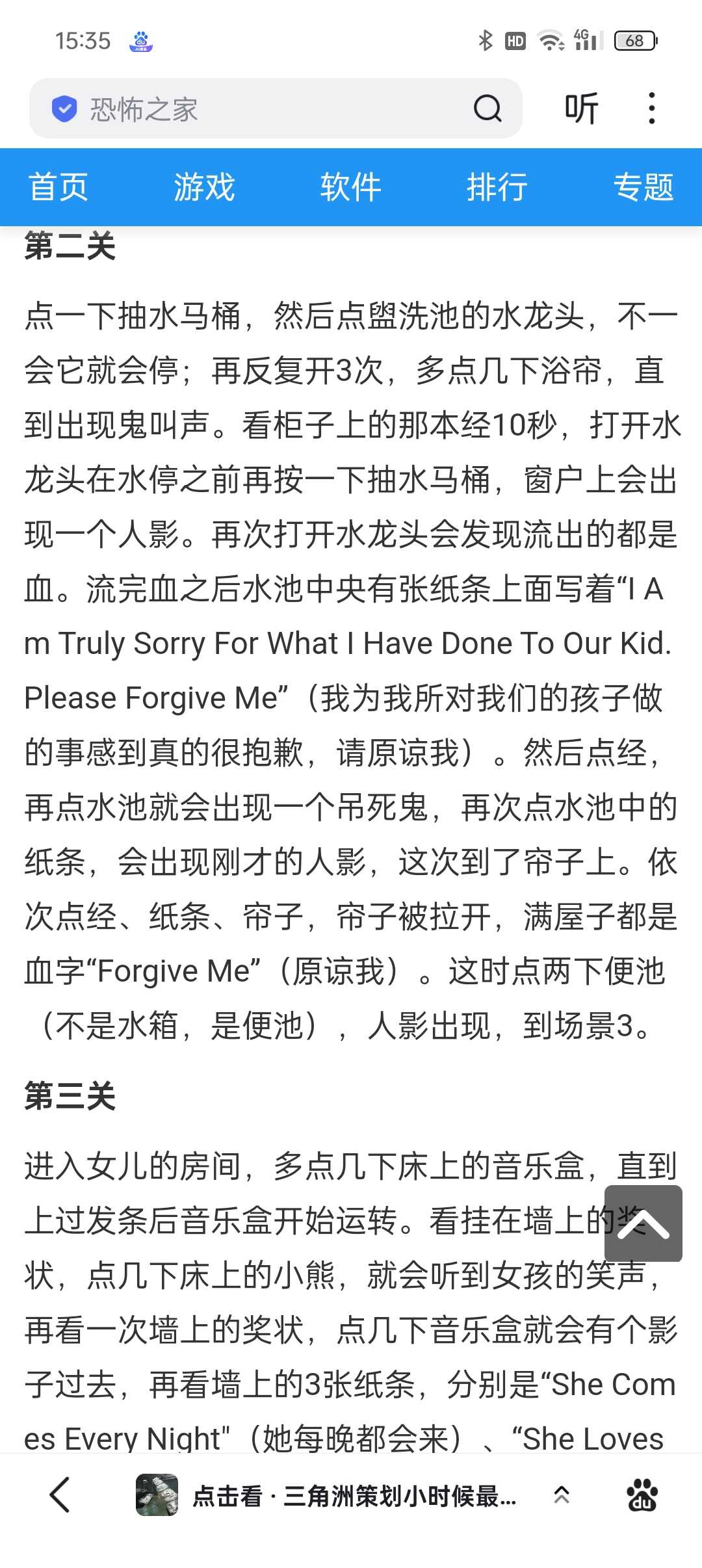Tap the magnifier search icon

tap(487, 109)
